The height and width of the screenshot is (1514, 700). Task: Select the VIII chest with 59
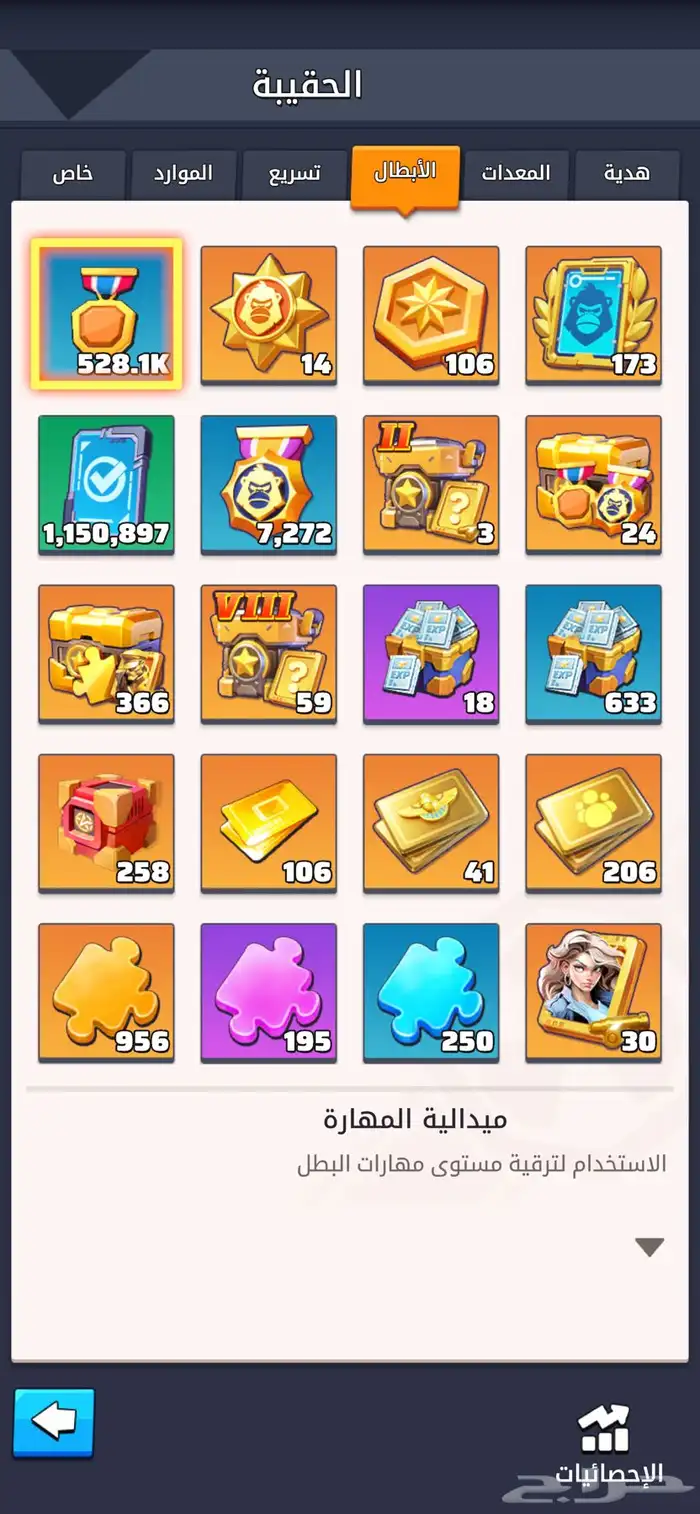268,653
